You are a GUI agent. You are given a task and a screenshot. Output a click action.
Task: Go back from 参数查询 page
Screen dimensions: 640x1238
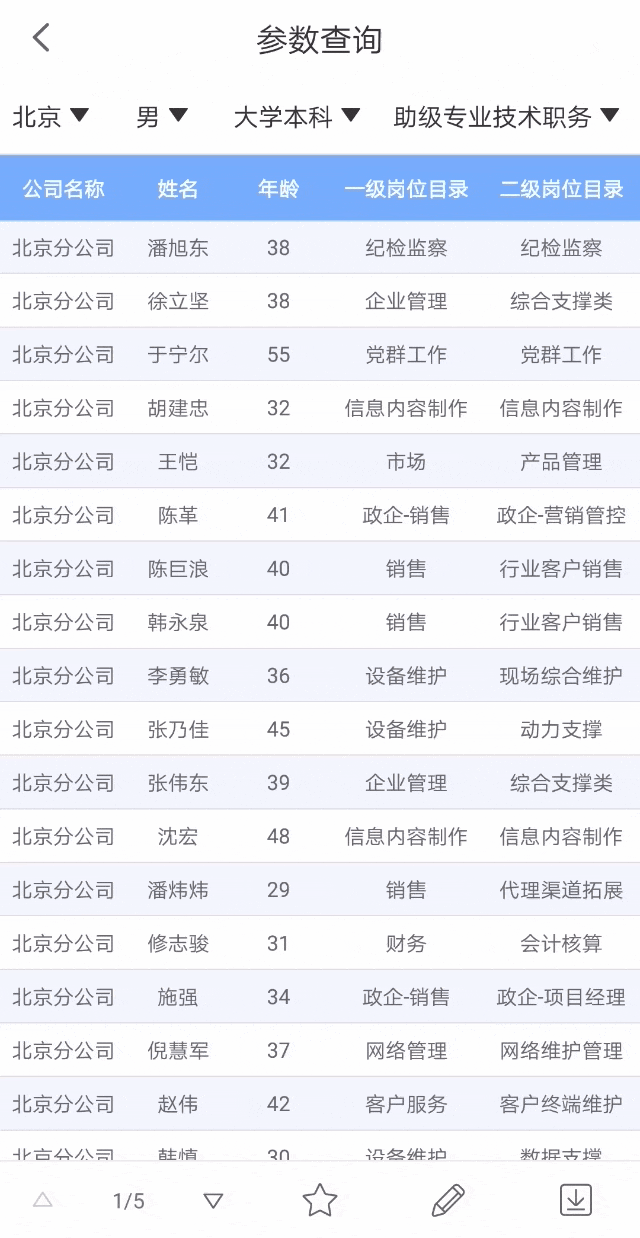coord(41,39)
